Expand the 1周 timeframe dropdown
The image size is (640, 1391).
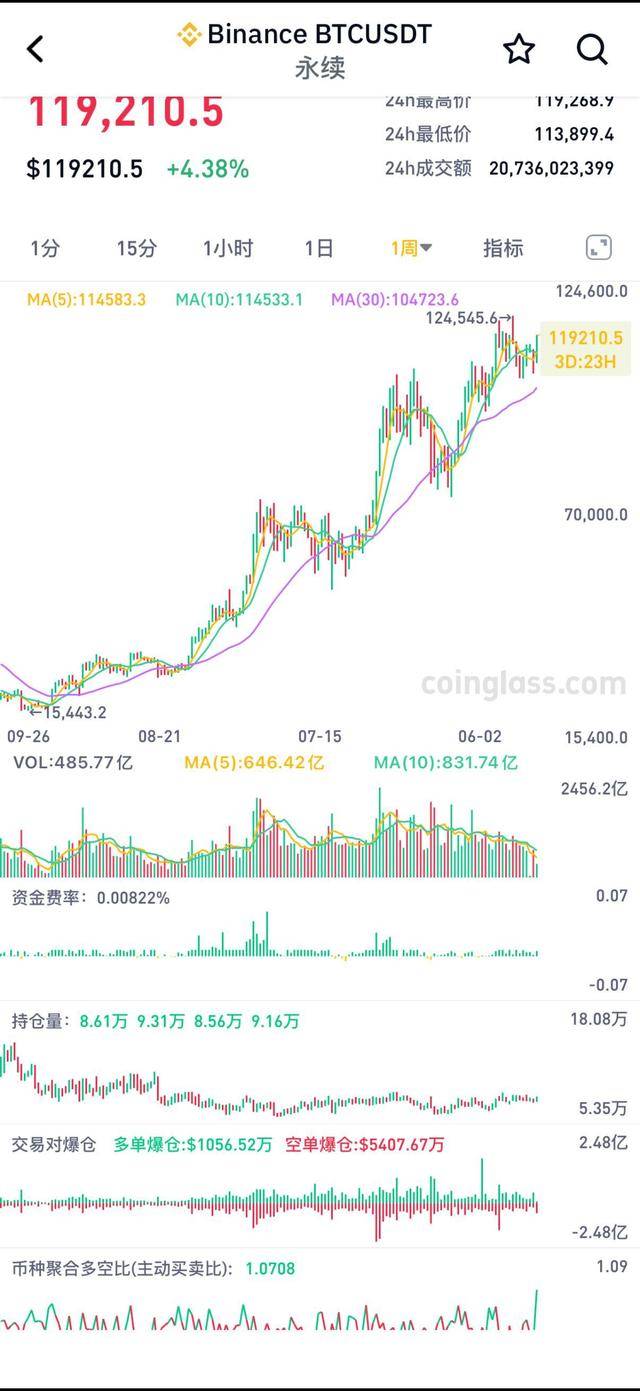coord(411,248)
